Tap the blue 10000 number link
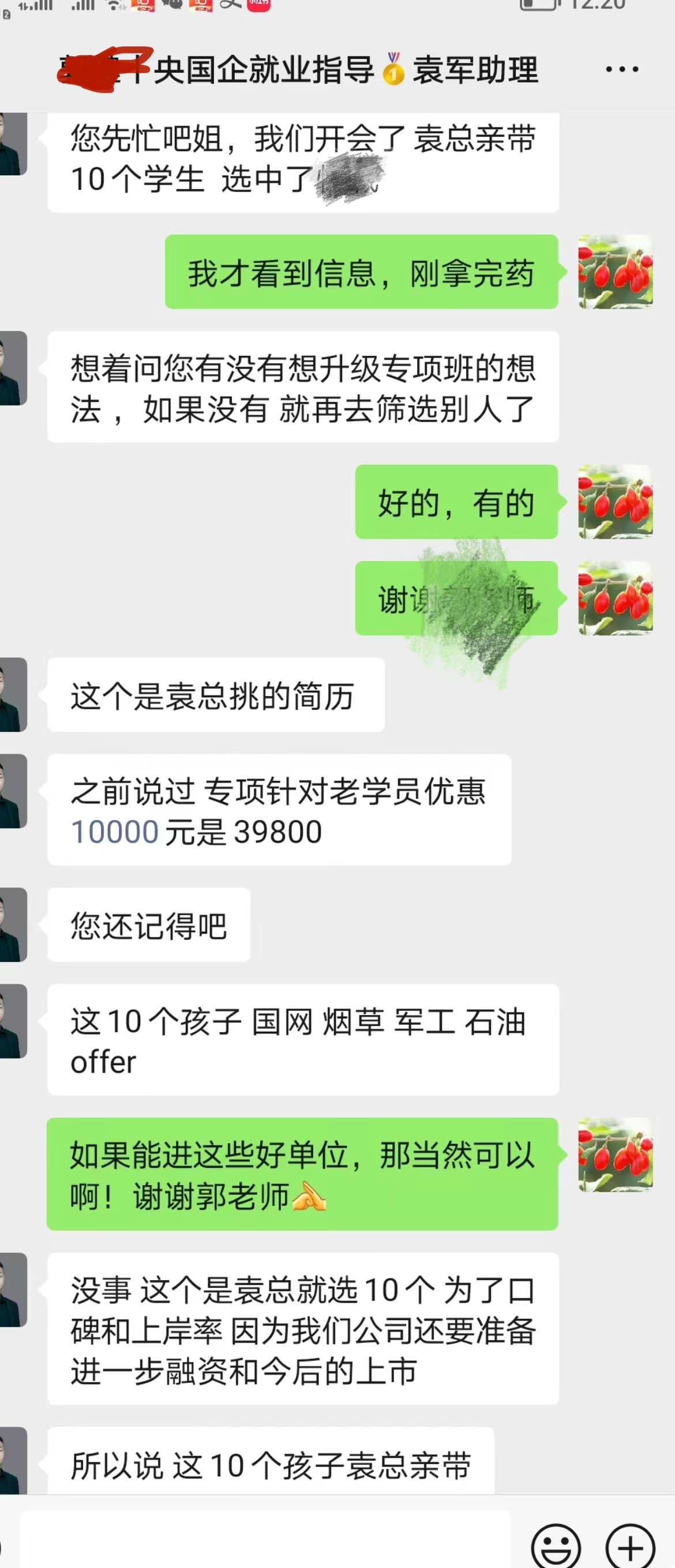 tap(115, 832)
